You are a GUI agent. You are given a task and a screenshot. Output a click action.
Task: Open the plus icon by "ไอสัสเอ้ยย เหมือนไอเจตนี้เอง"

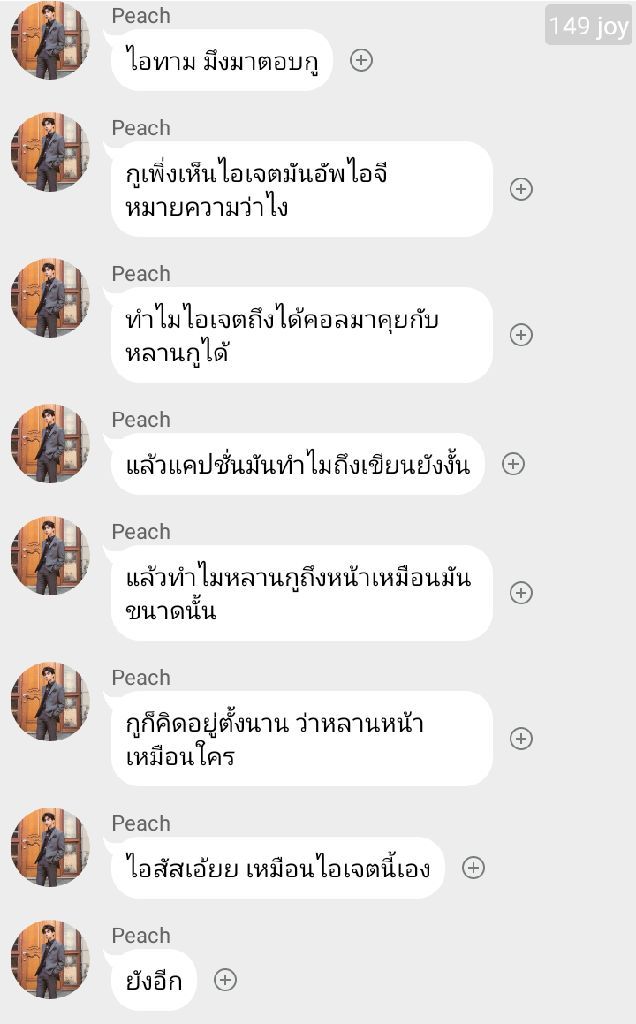pyautogui.click(x=473, y=868)
